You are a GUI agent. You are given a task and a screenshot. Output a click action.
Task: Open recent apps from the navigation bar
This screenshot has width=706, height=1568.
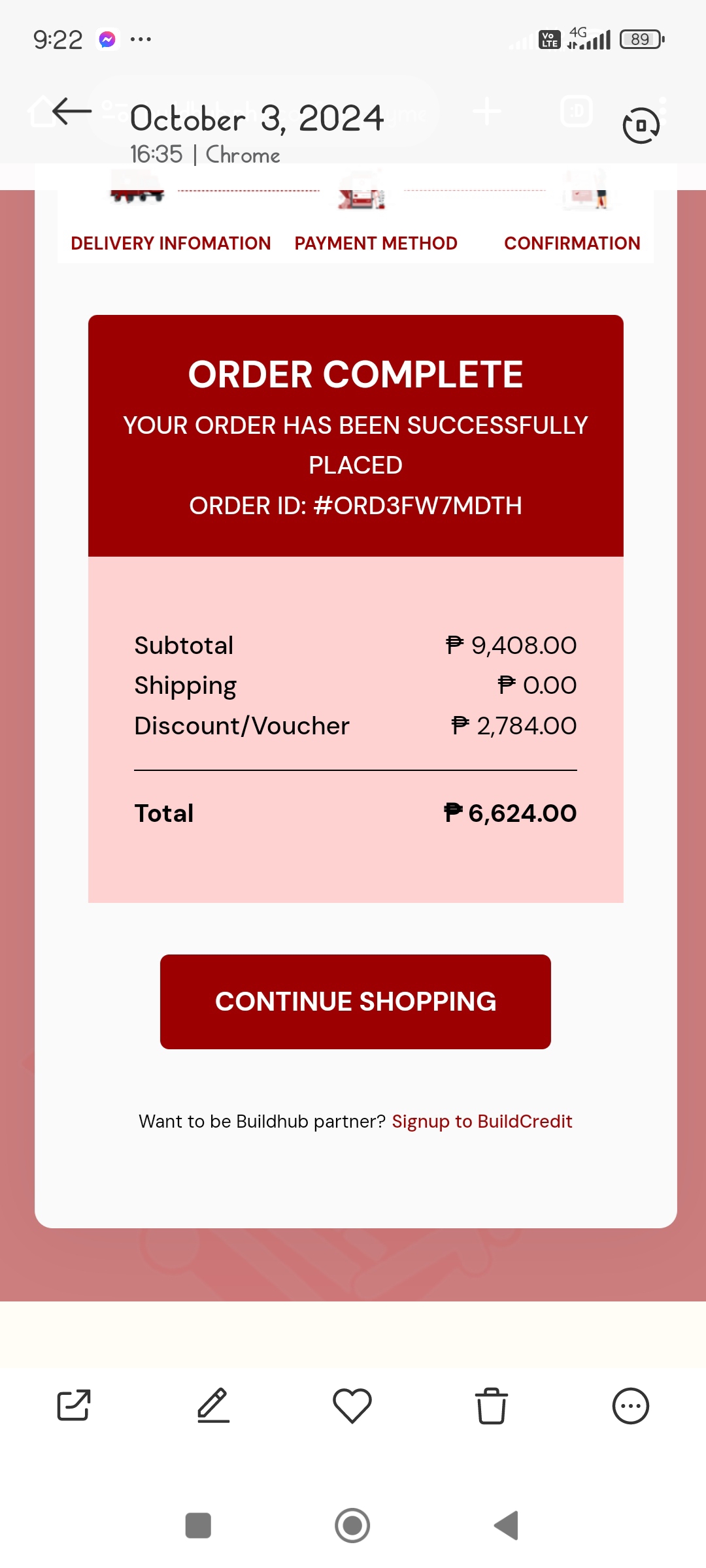tap(198, 1526)
